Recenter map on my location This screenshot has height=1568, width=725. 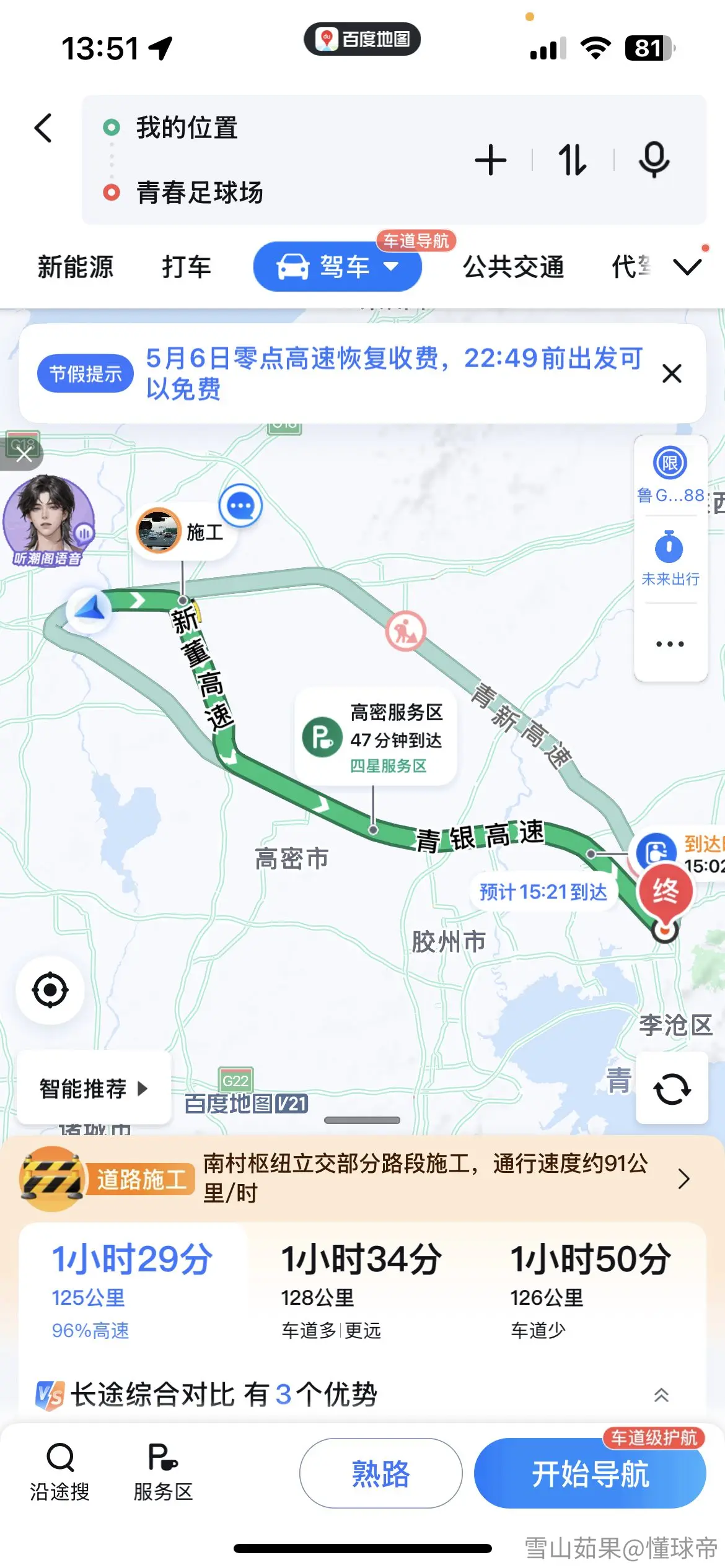coord(50,990)
